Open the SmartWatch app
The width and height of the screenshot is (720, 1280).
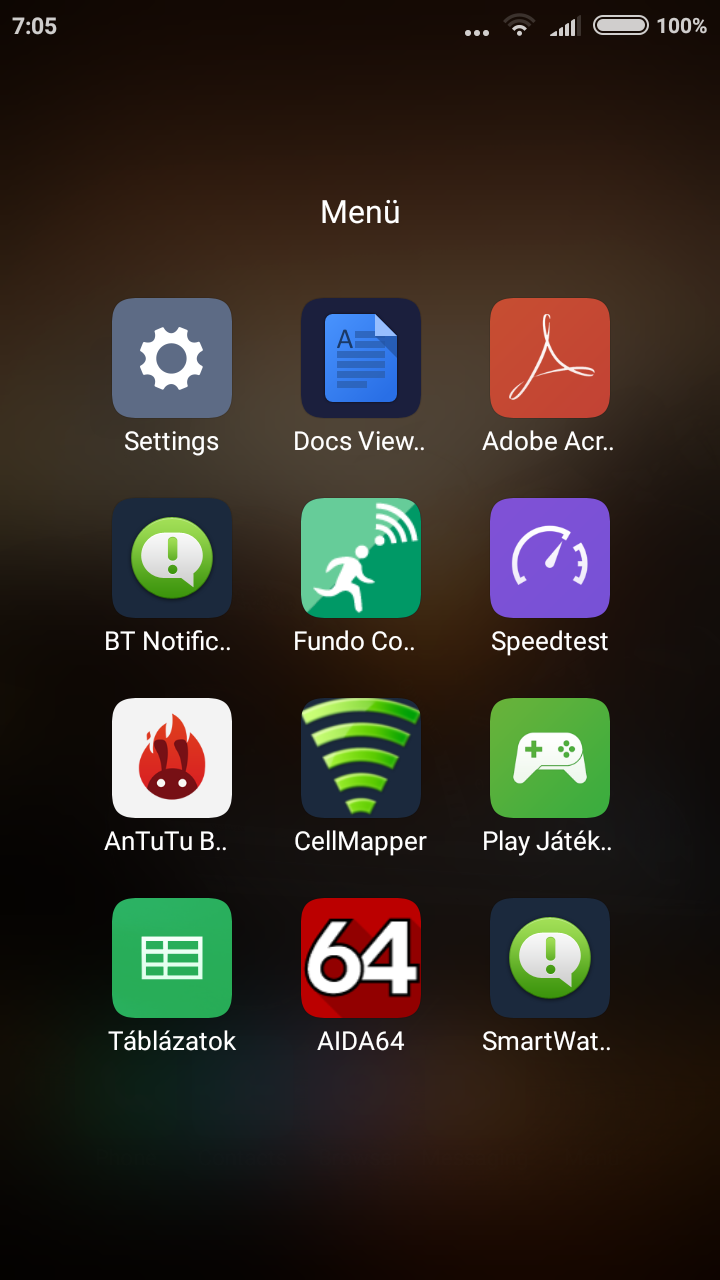(x=550, y=958)
